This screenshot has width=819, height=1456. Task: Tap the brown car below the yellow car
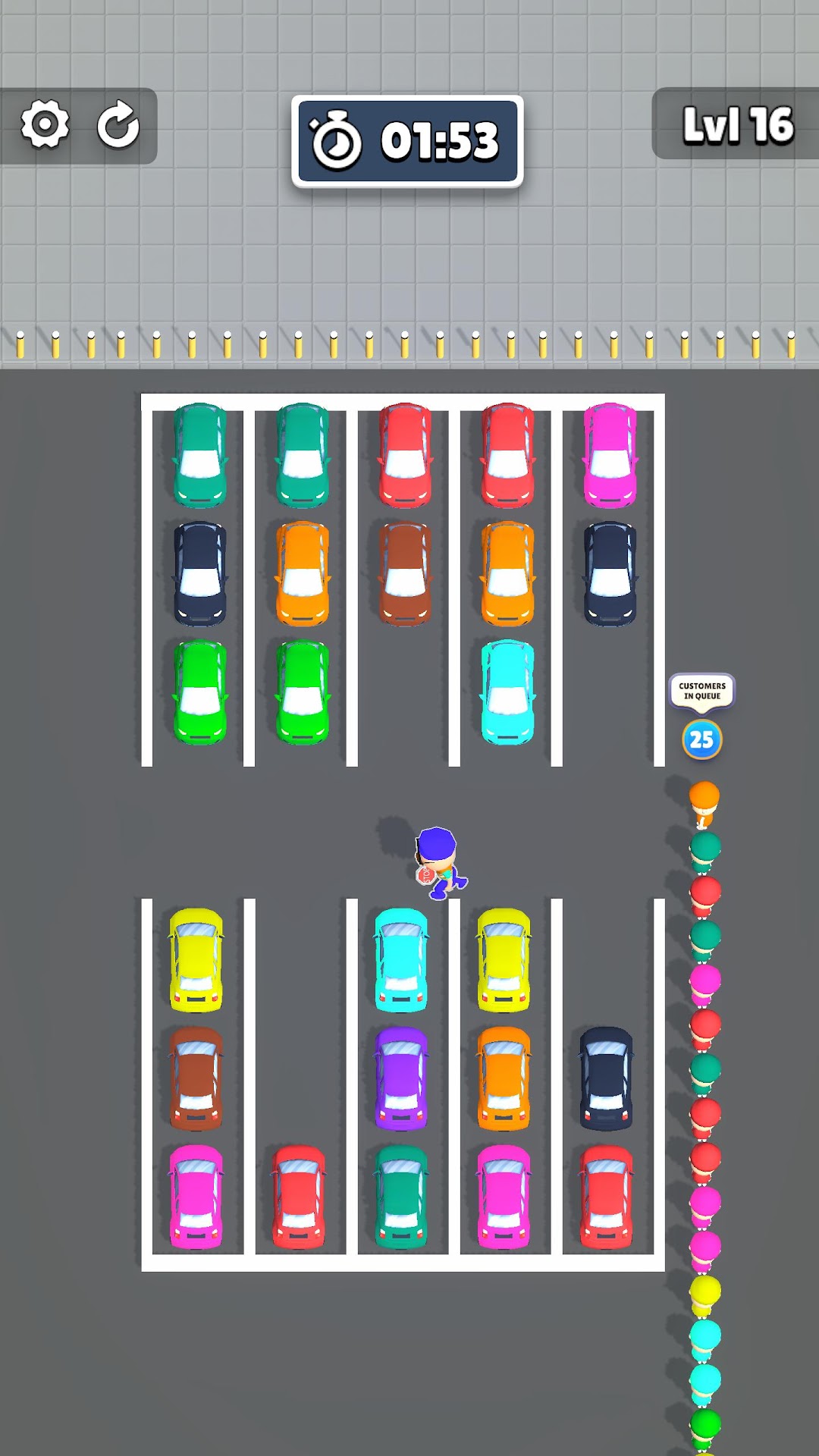click(x=196, y=1078)
